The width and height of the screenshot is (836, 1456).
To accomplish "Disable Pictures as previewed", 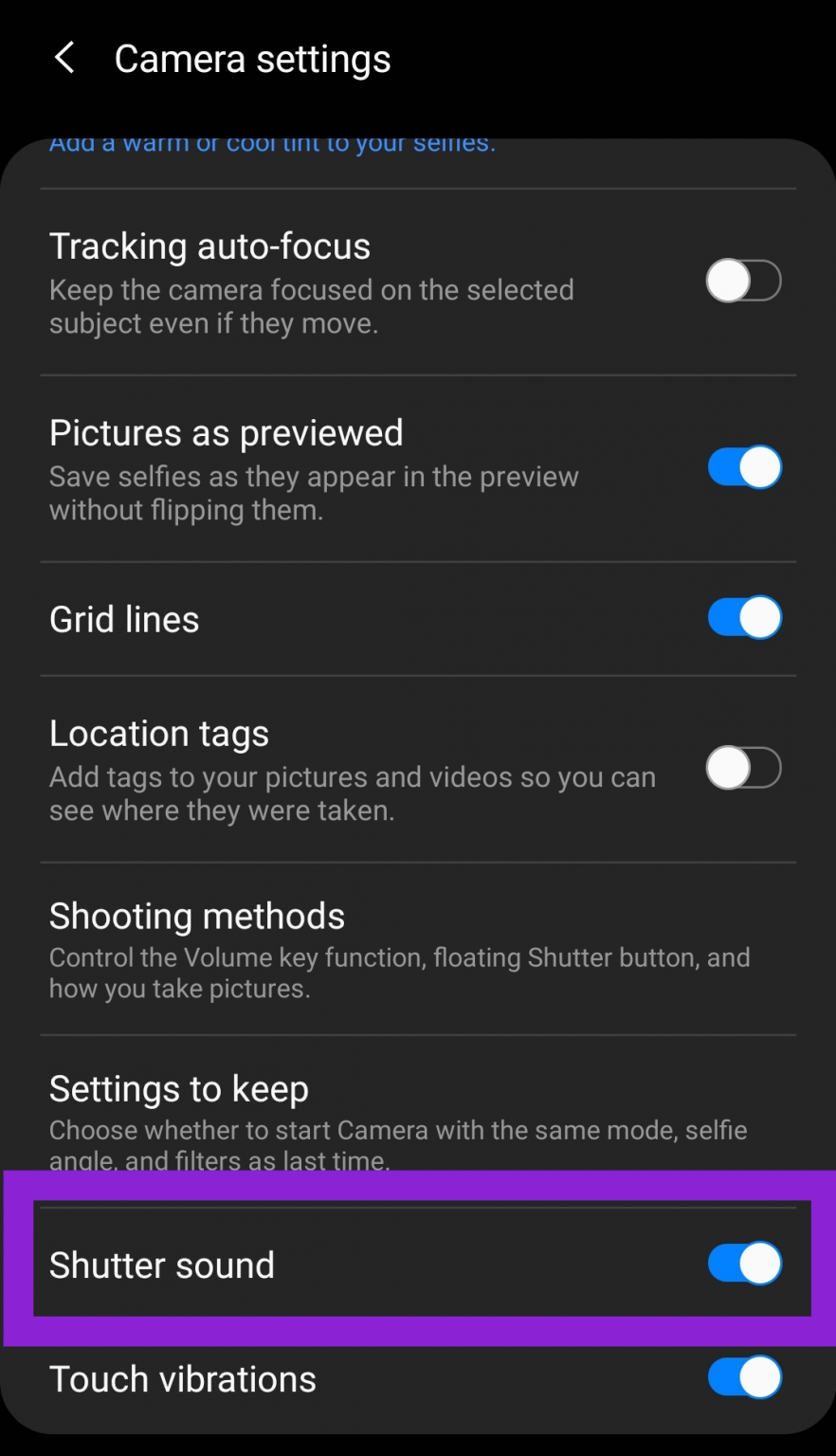I will [744, 466].
